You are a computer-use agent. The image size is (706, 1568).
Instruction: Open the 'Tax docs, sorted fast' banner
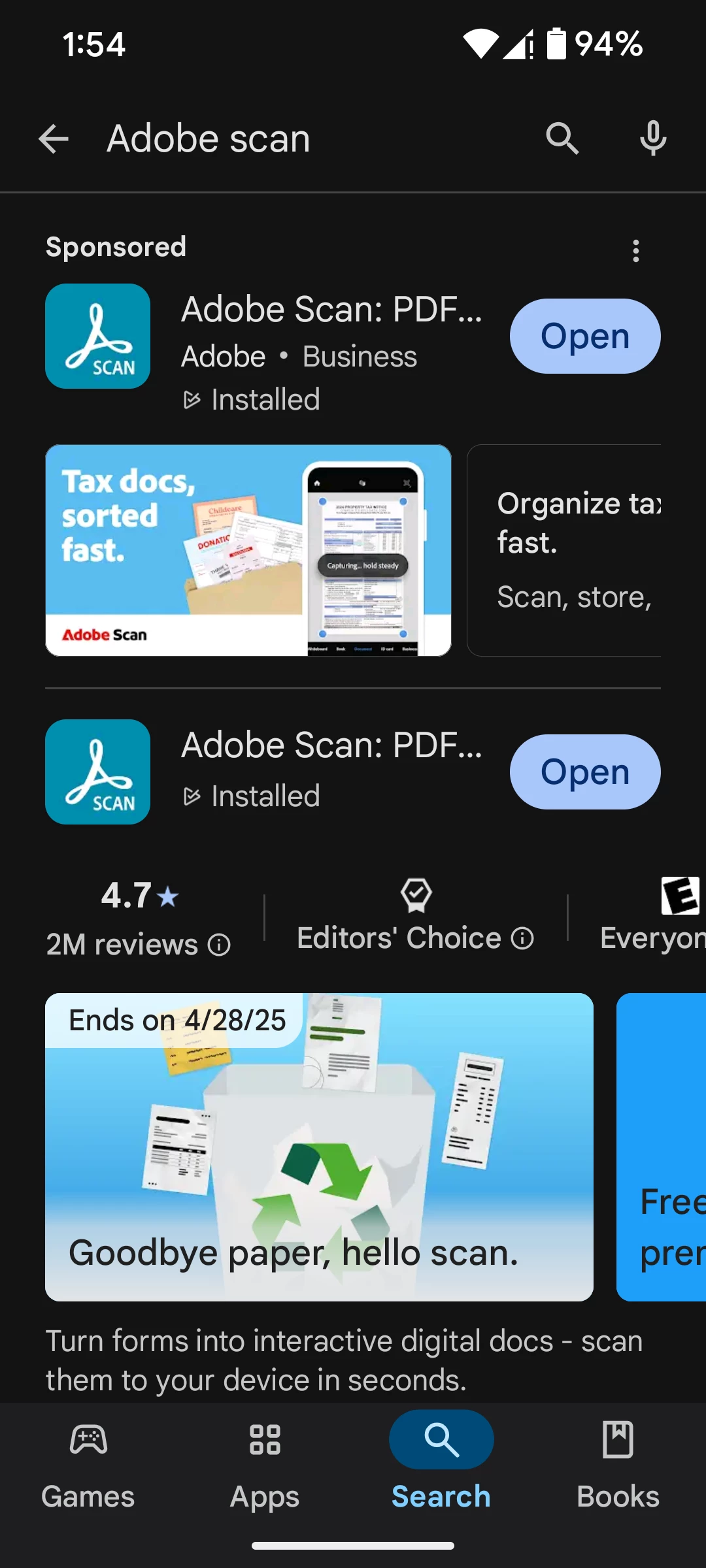click(x=248, y=550)
